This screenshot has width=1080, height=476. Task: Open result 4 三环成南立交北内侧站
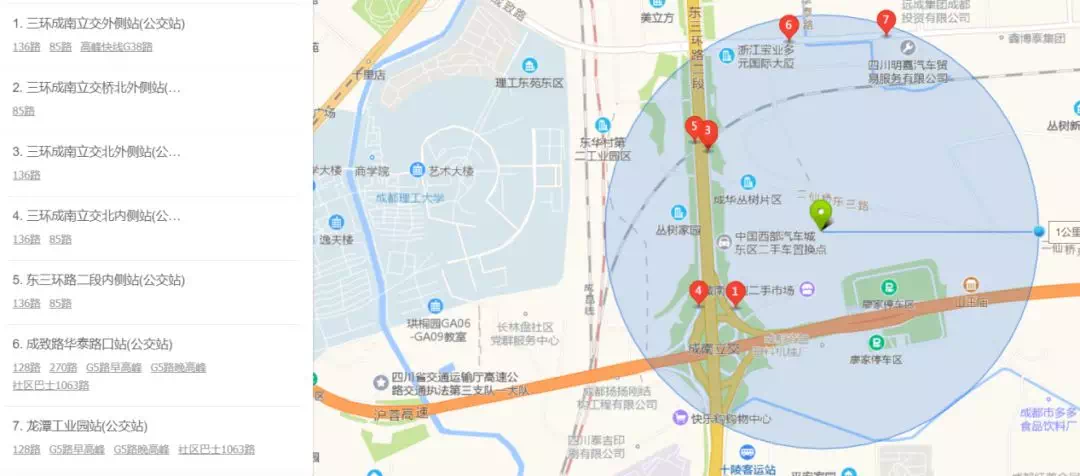point(96,216)
